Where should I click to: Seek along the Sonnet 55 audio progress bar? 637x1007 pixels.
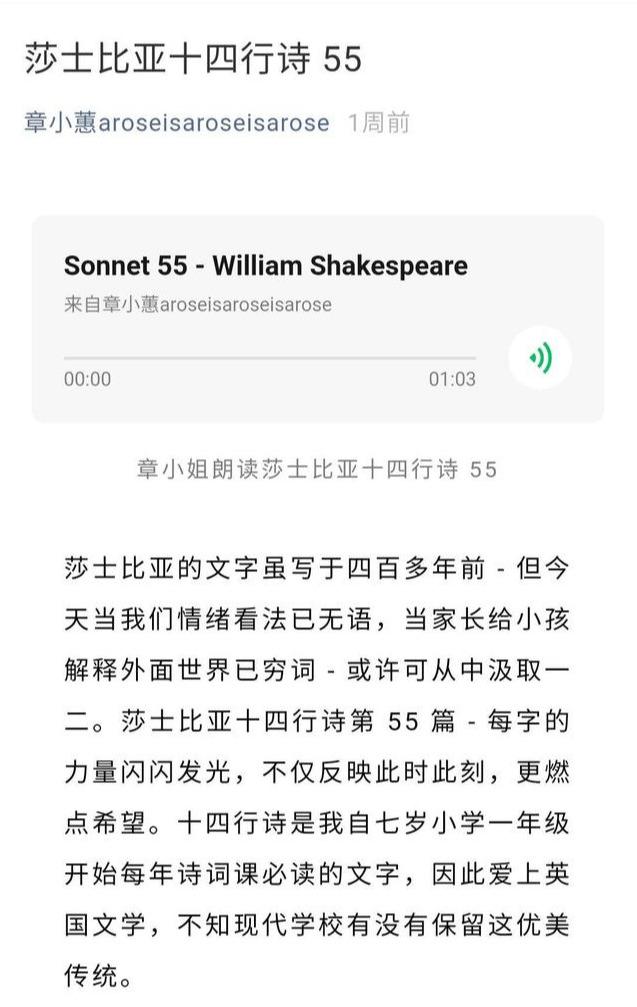coord(270,357)
